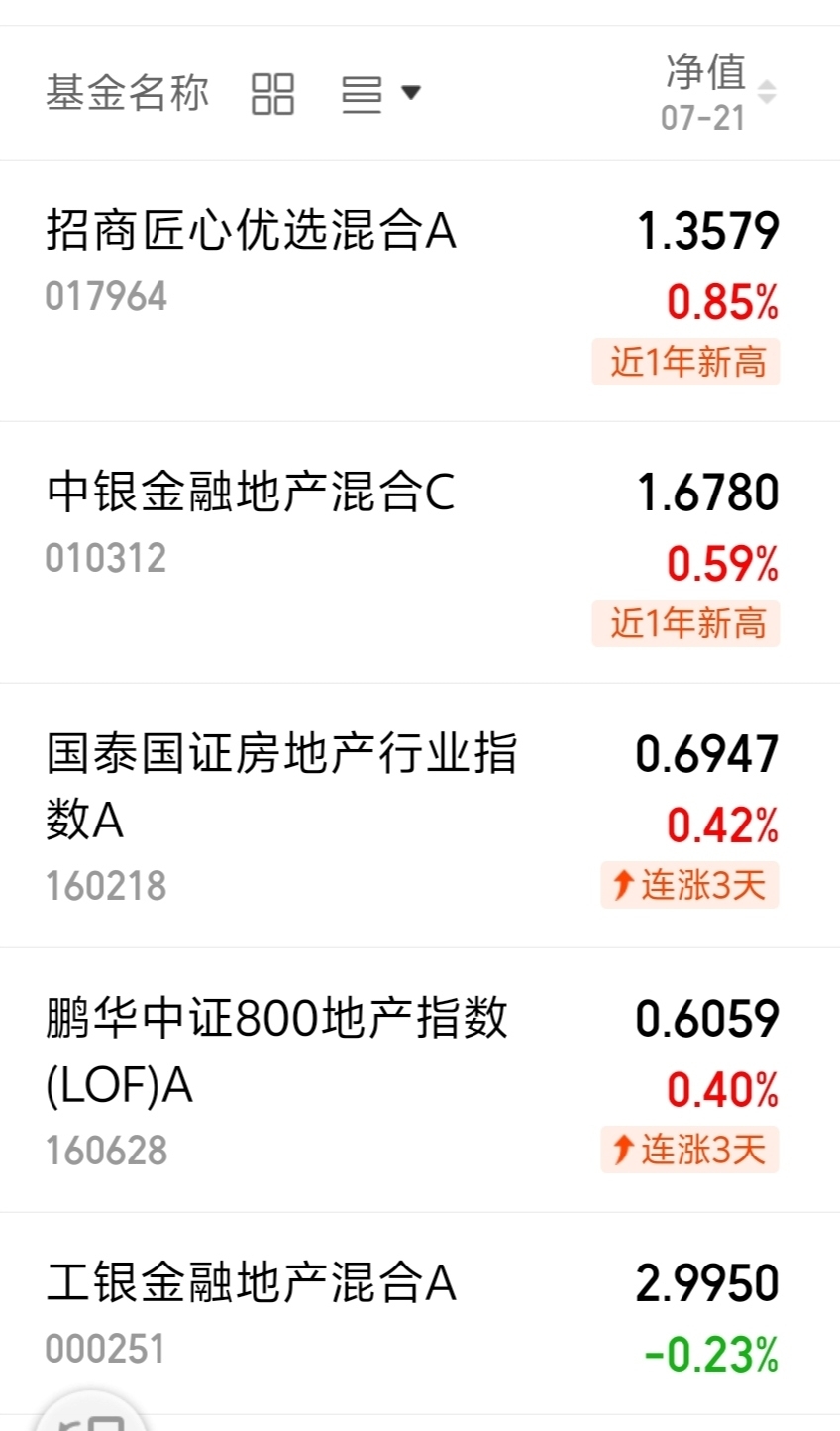Expand the list view dropdown
Screen dimensions: 840x1431
[x=381, y=94]
